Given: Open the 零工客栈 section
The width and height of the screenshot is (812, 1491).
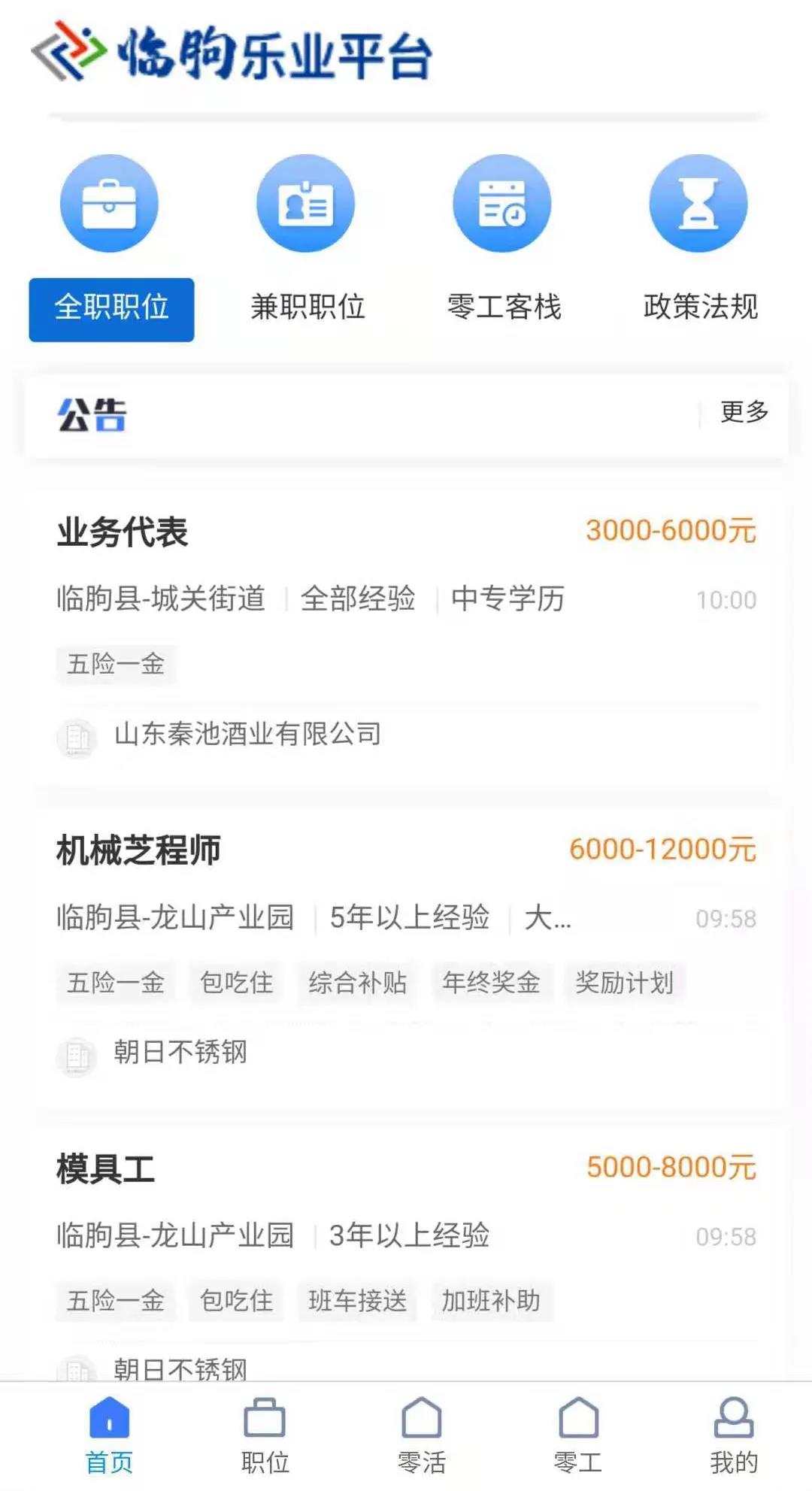Looking at the screenshot, I should coord(504,307).
